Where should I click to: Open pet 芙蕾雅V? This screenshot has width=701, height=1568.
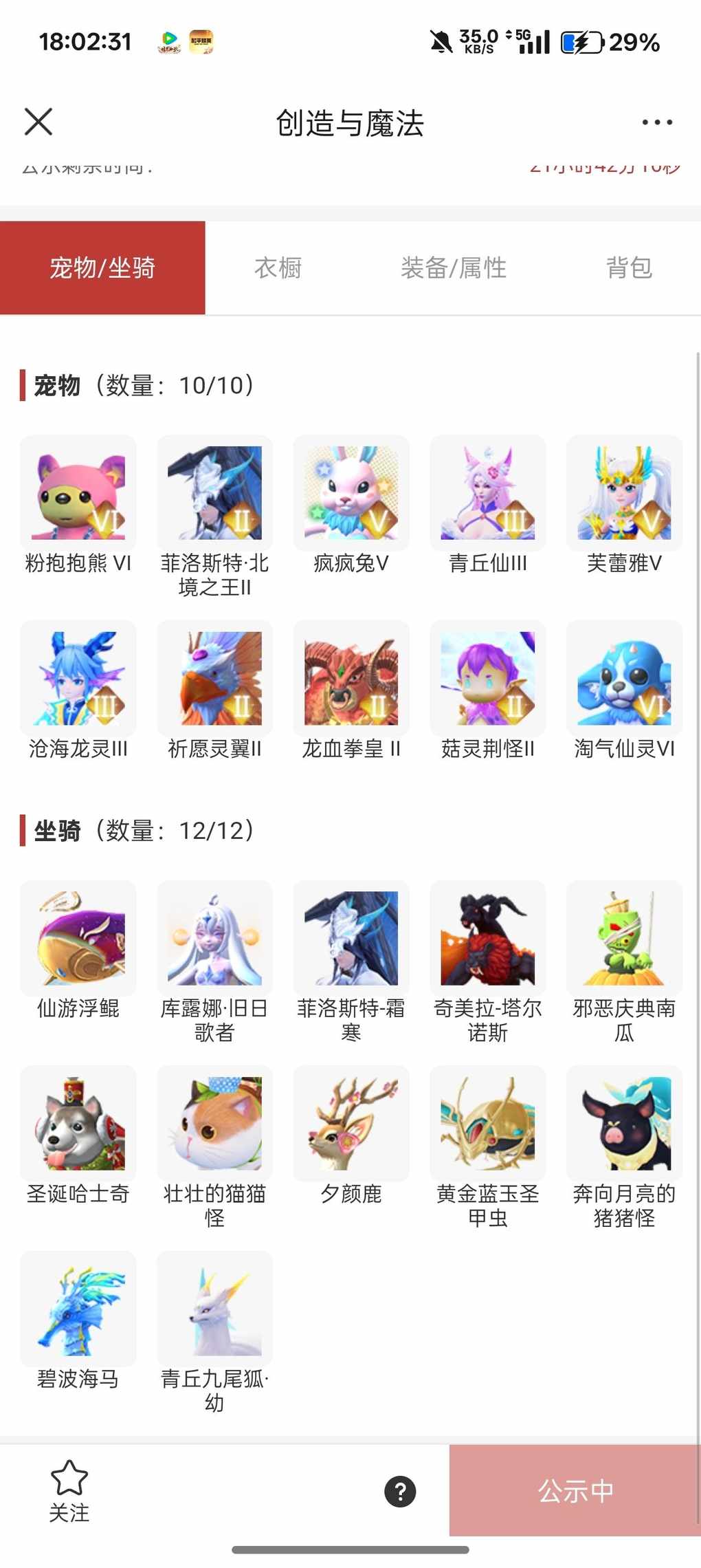coord(624,492)
